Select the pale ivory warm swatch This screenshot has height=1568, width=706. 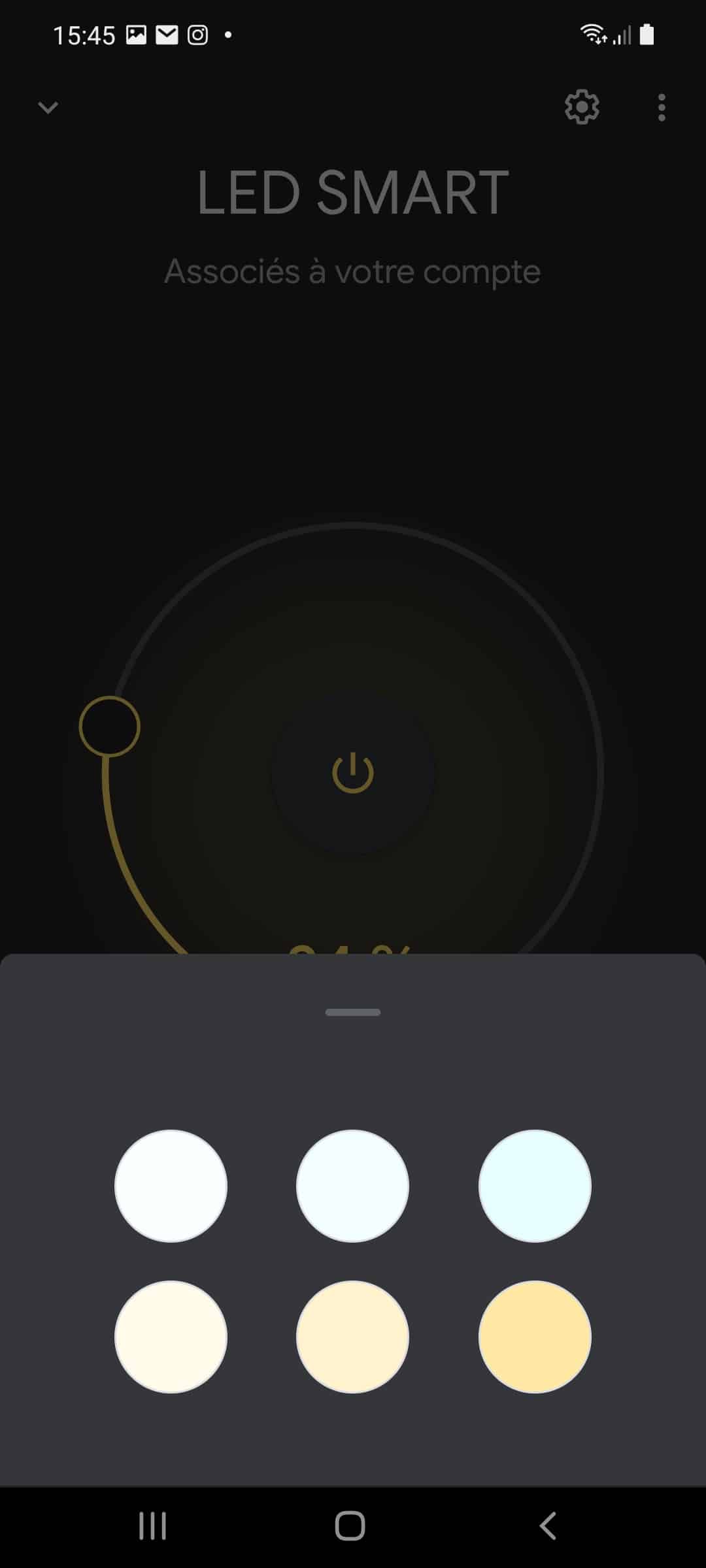[x=171, y=1337]
